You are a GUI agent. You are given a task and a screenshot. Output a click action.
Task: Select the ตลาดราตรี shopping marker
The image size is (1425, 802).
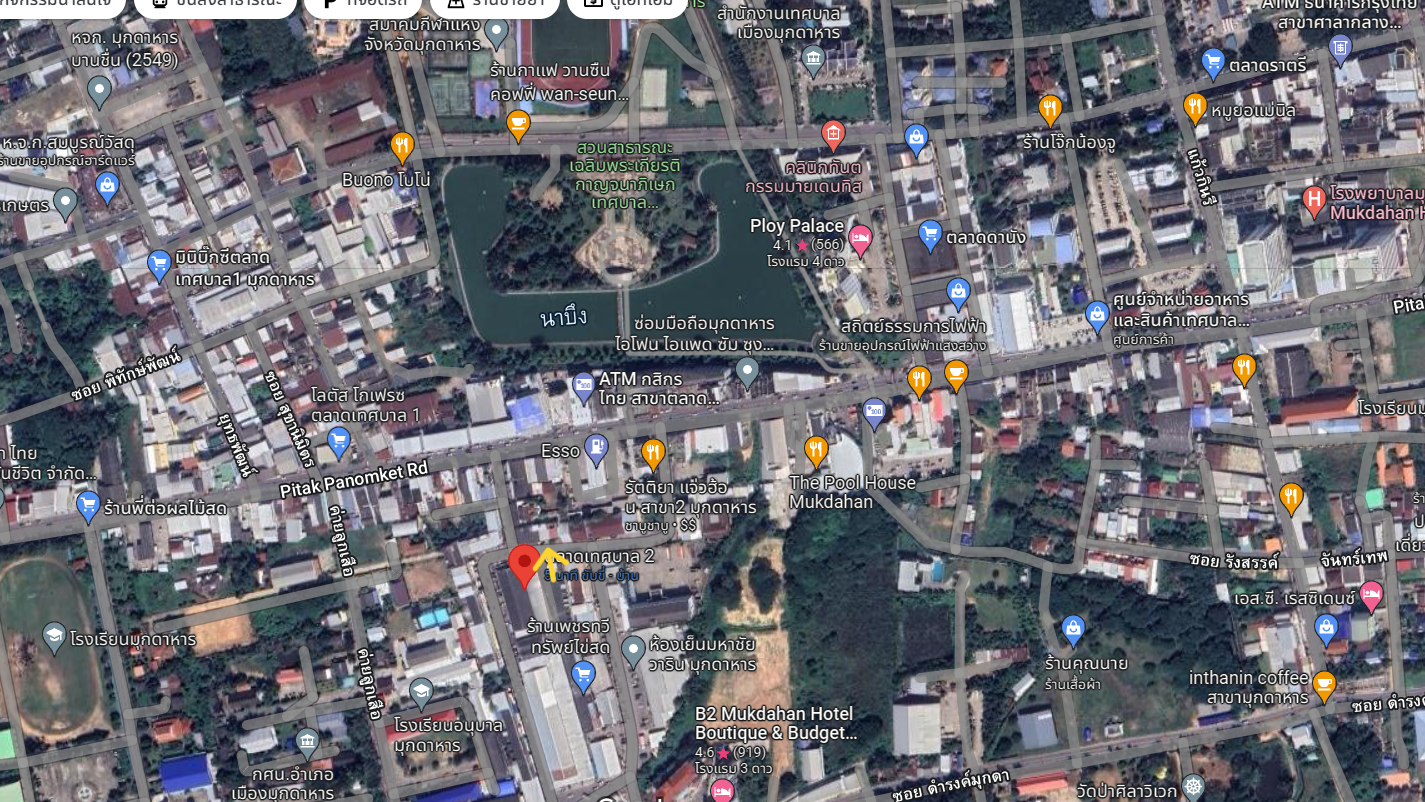[x=1213, y=64]
